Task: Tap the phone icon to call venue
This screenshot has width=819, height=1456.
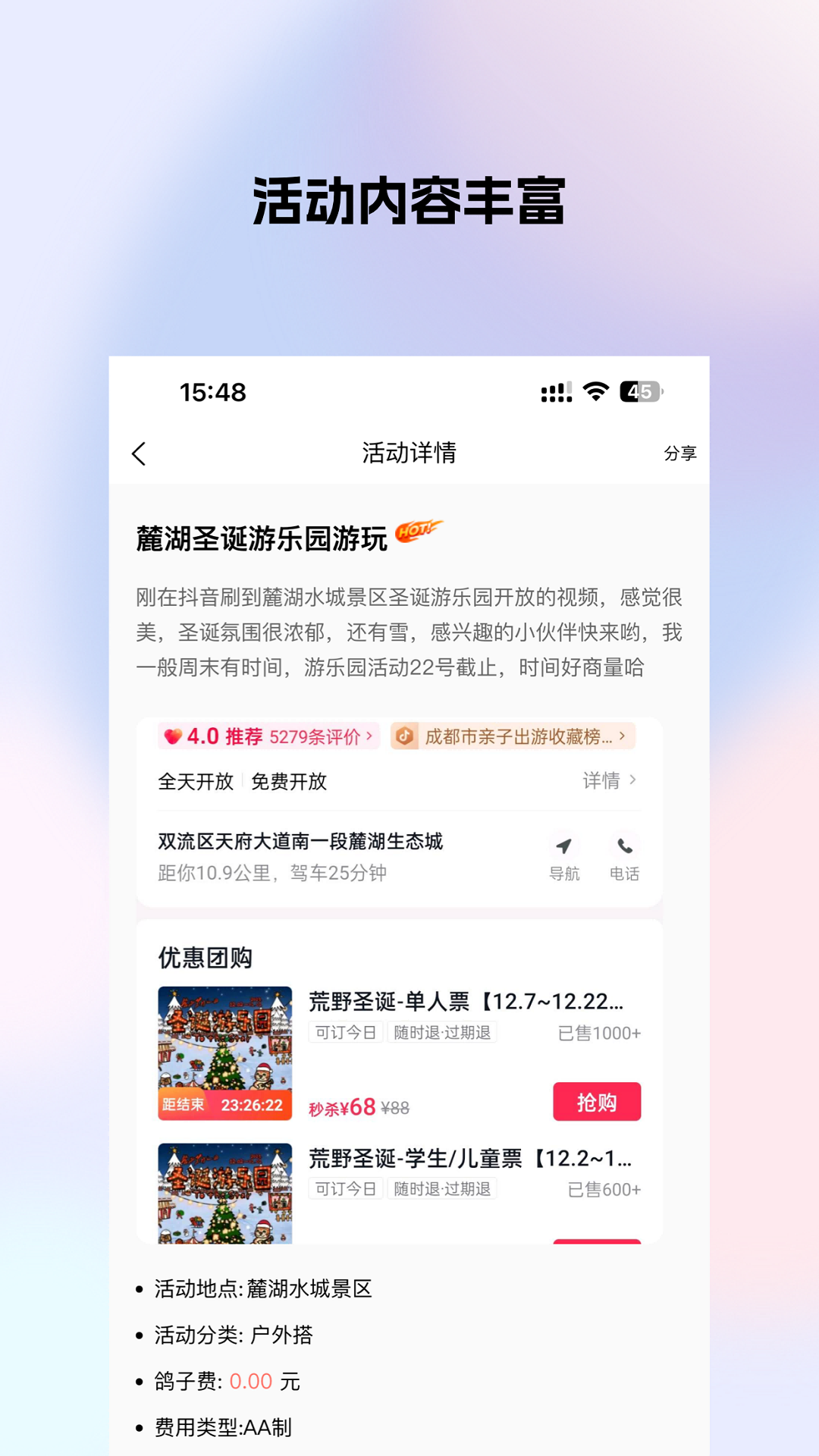Action: tap(623, 847)
